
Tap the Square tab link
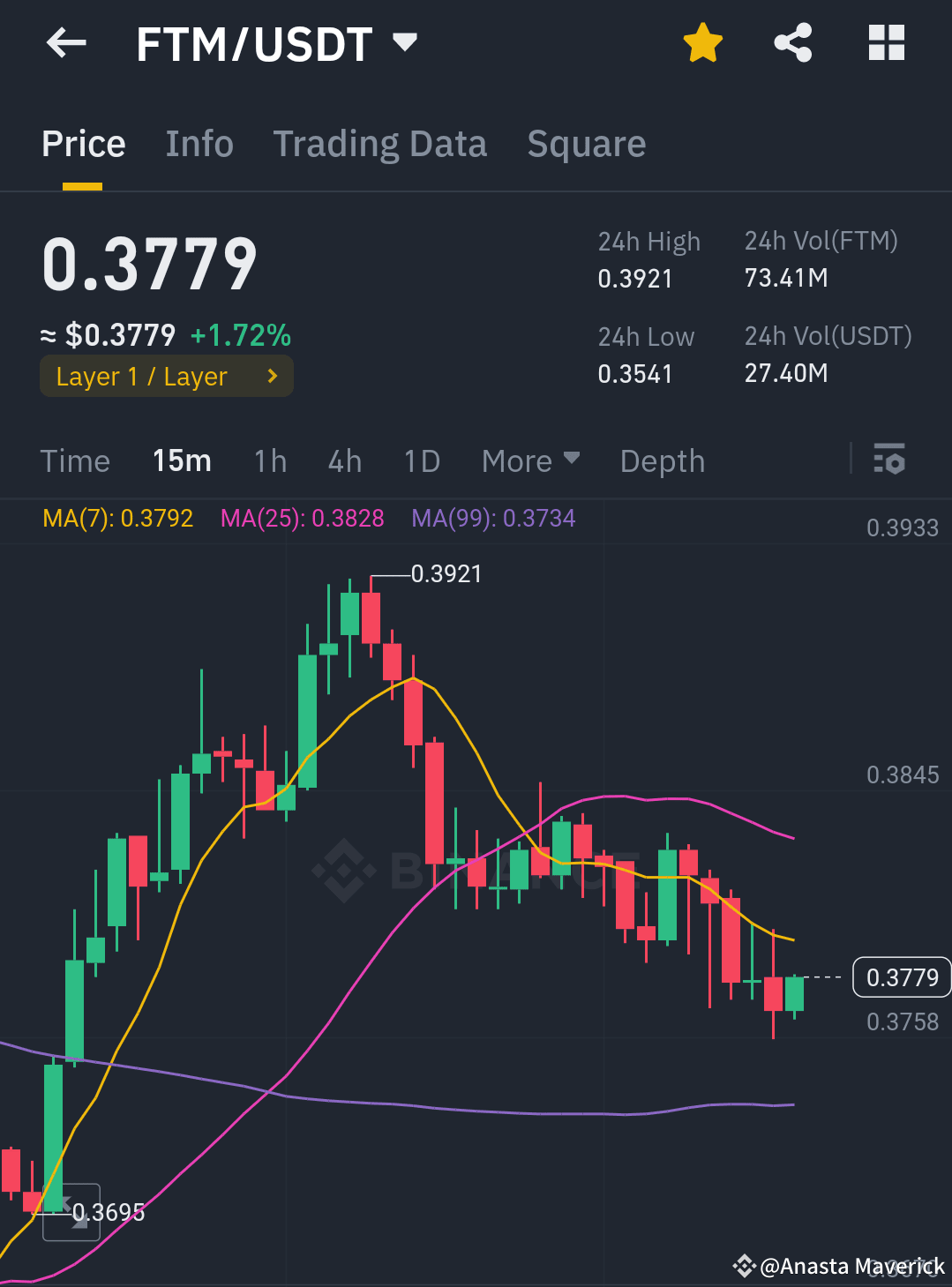coord(586,143)
